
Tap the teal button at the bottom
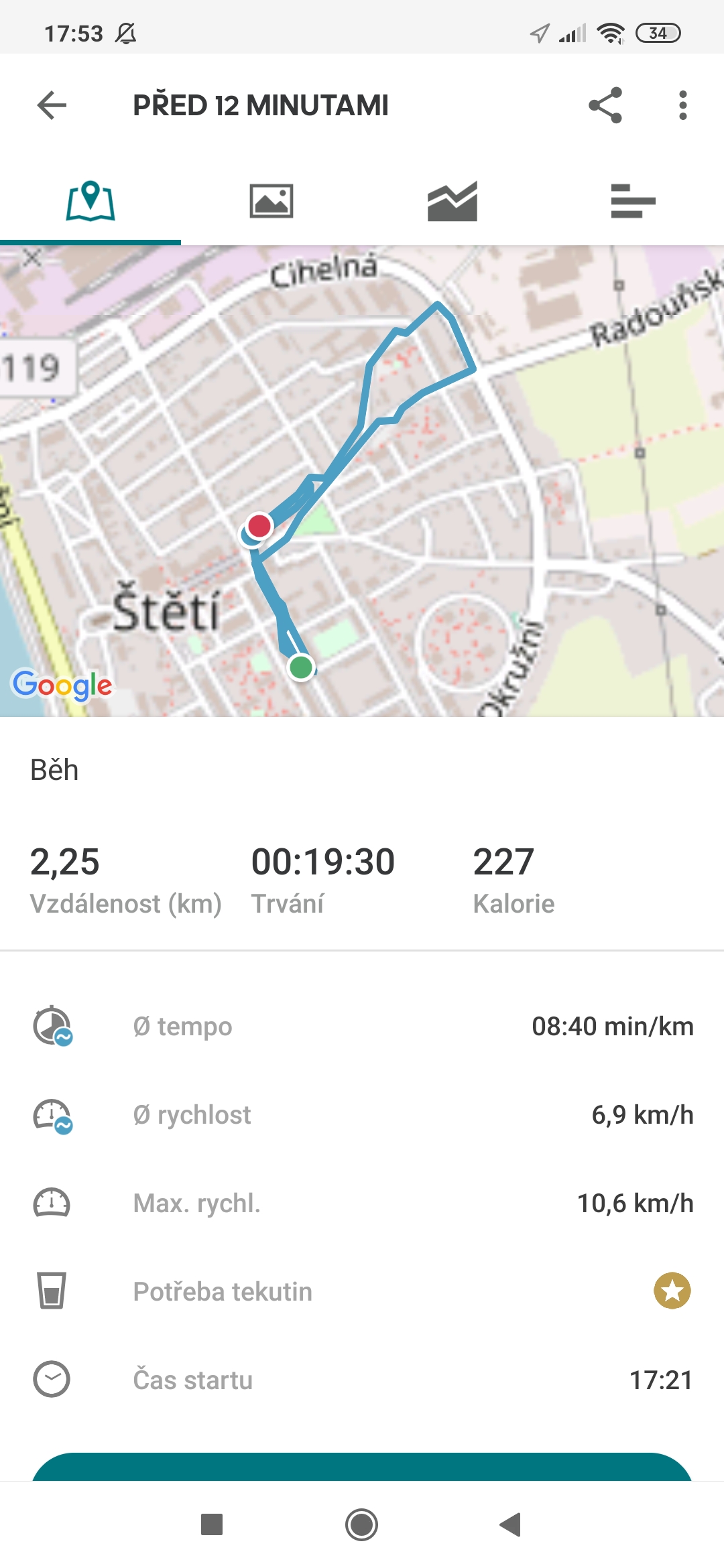coord(362,1467)
